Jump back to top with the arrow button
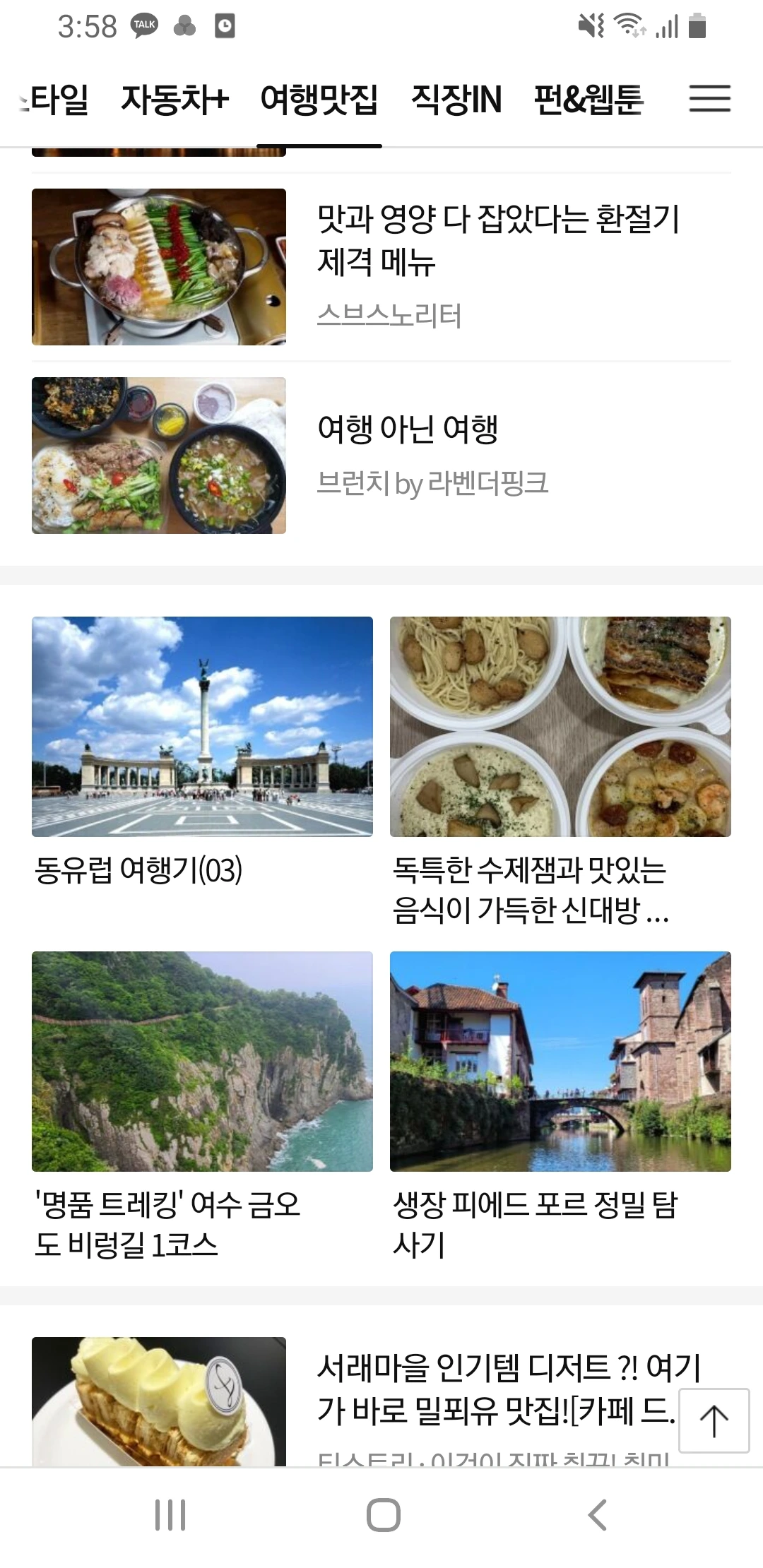This screenshot has height=1568, width=763. (714, 1420)
